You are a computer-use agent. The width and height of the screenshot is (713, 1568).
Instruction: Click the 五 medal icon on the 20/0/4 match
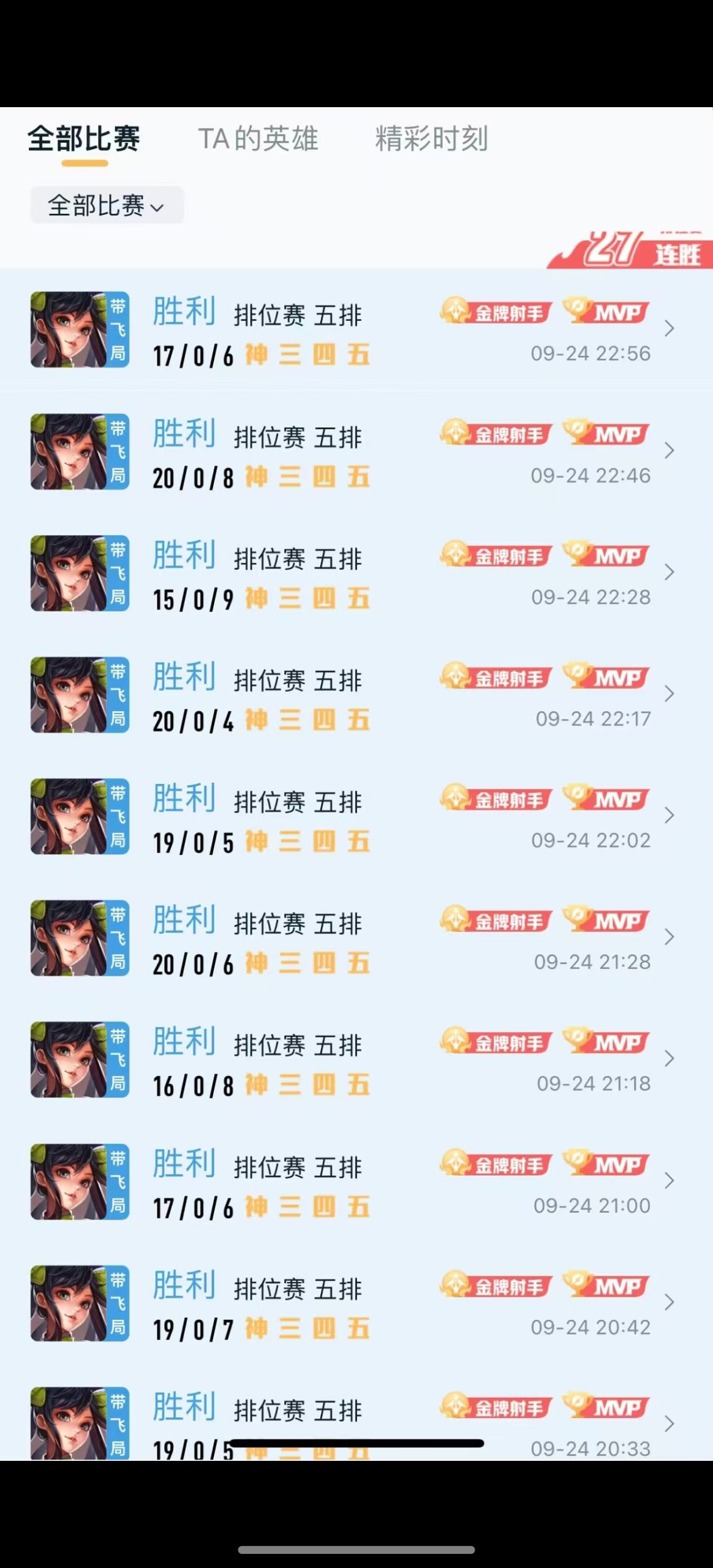coord(358,720)
